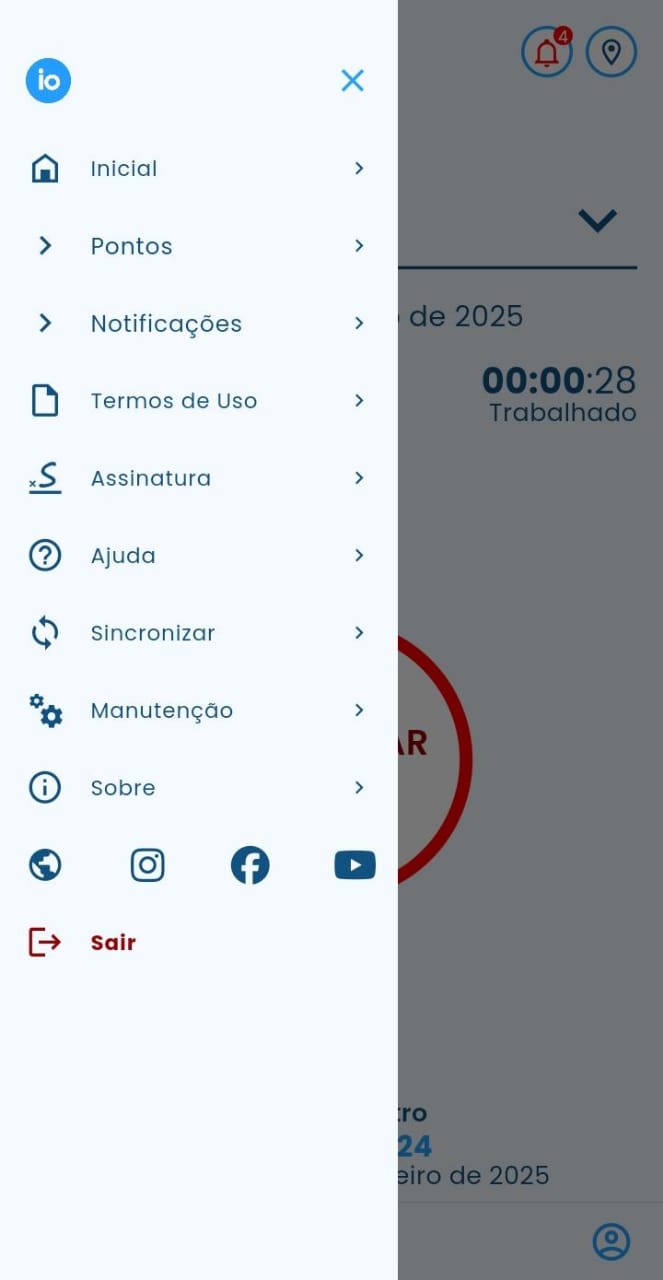View Termos de Uso
The width and height of the screenshot is (663, 1280).
click(174, 401)
